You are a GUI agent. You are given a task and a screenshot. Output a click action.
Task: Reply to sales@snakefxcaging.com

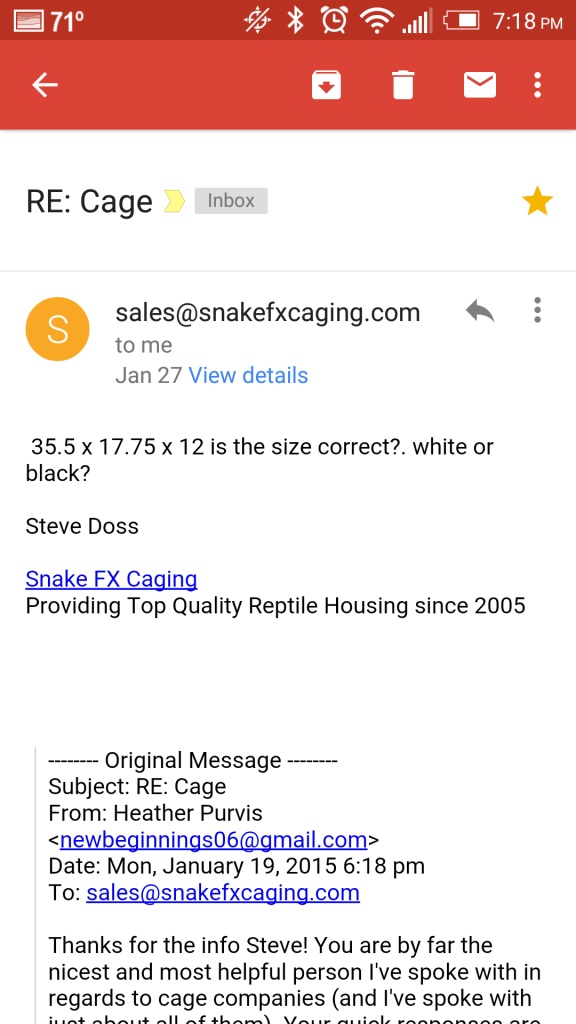pos(480,311)
